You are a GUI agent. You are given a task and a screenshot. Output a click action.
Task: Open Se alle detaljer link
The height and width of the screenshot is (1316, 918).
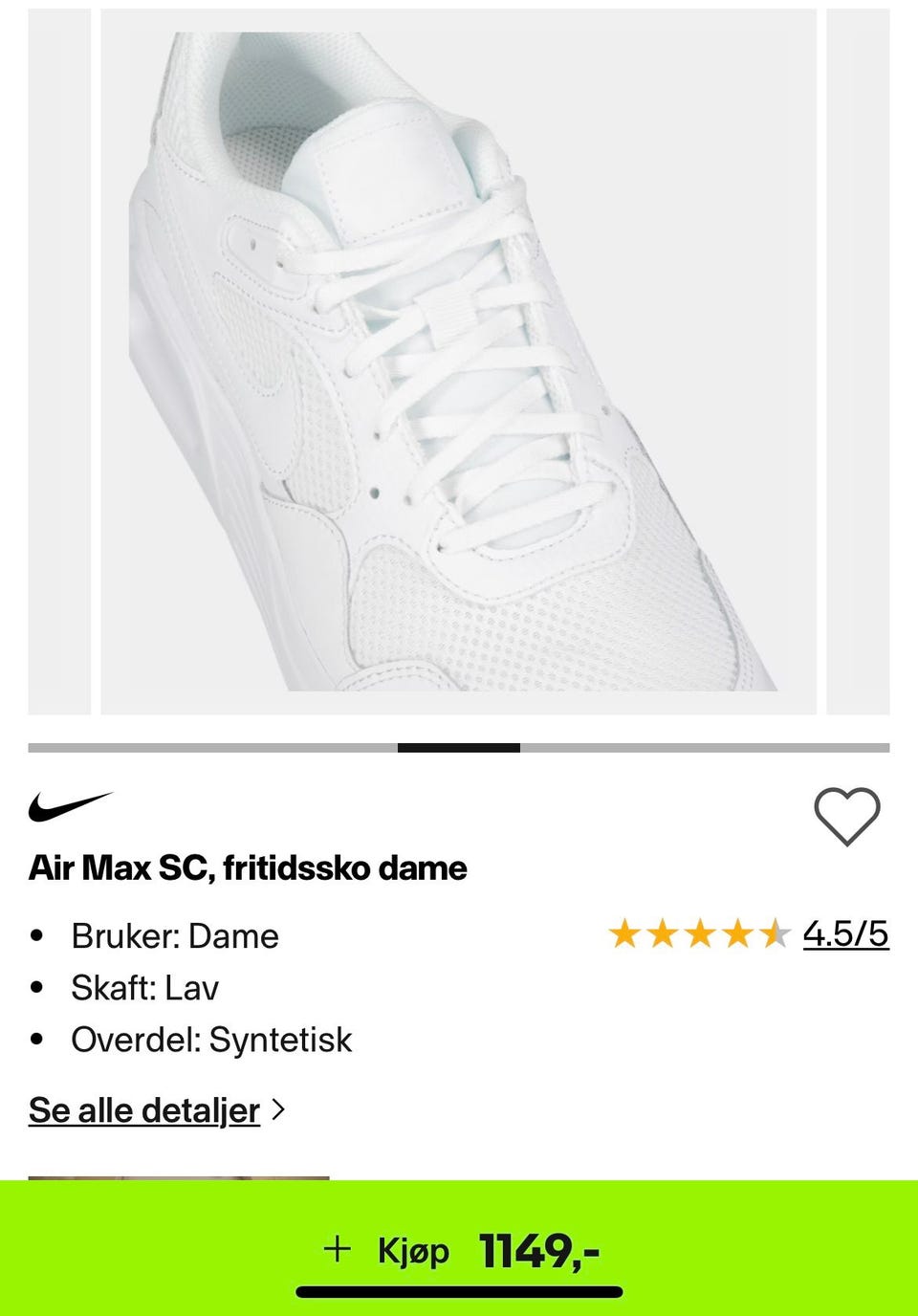(145, 1110)
